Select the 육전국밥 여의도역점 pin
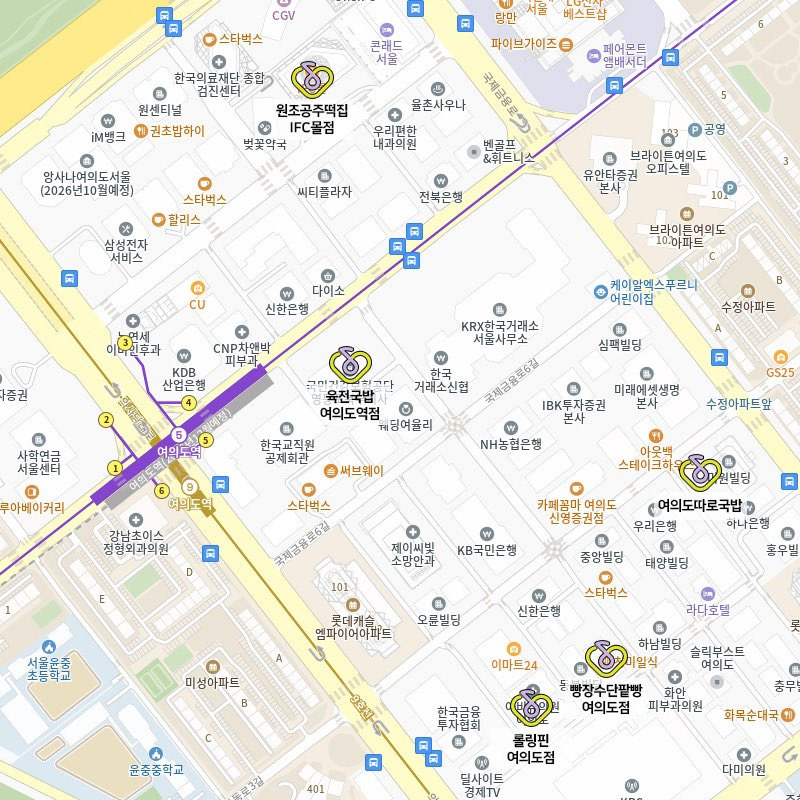The image size is (800, 800). coord(350,365)
